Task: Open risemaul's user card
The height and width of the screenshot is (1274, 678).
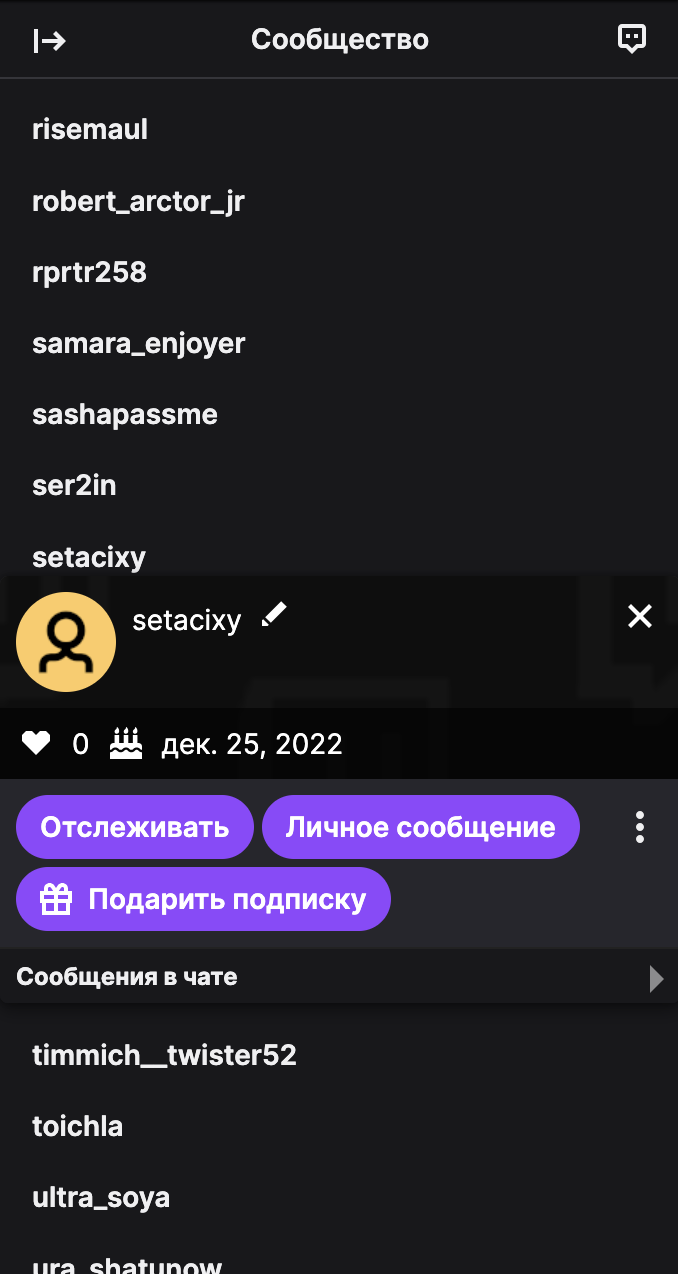Action: click(x=90, y=129)
